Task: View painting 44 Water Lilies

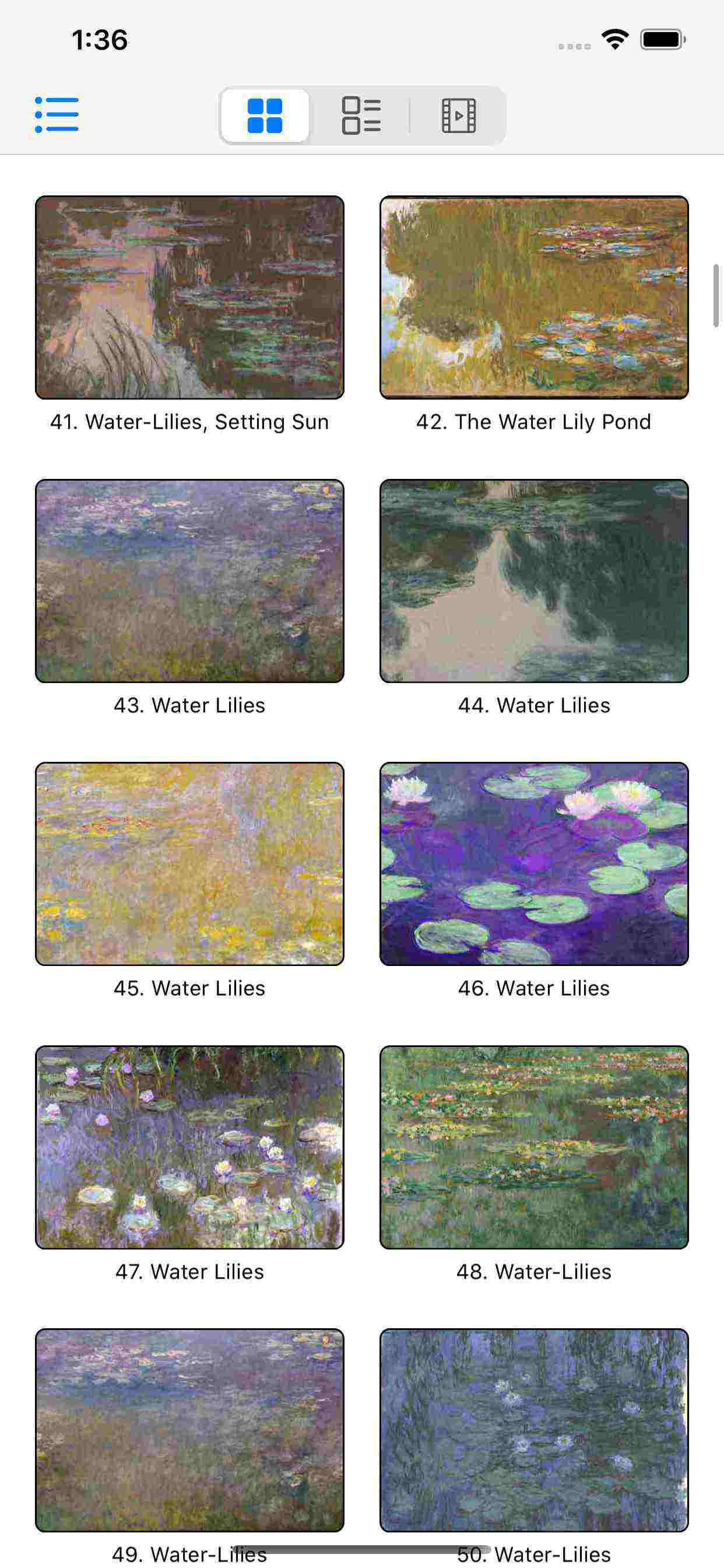Action: pos(533,580)
